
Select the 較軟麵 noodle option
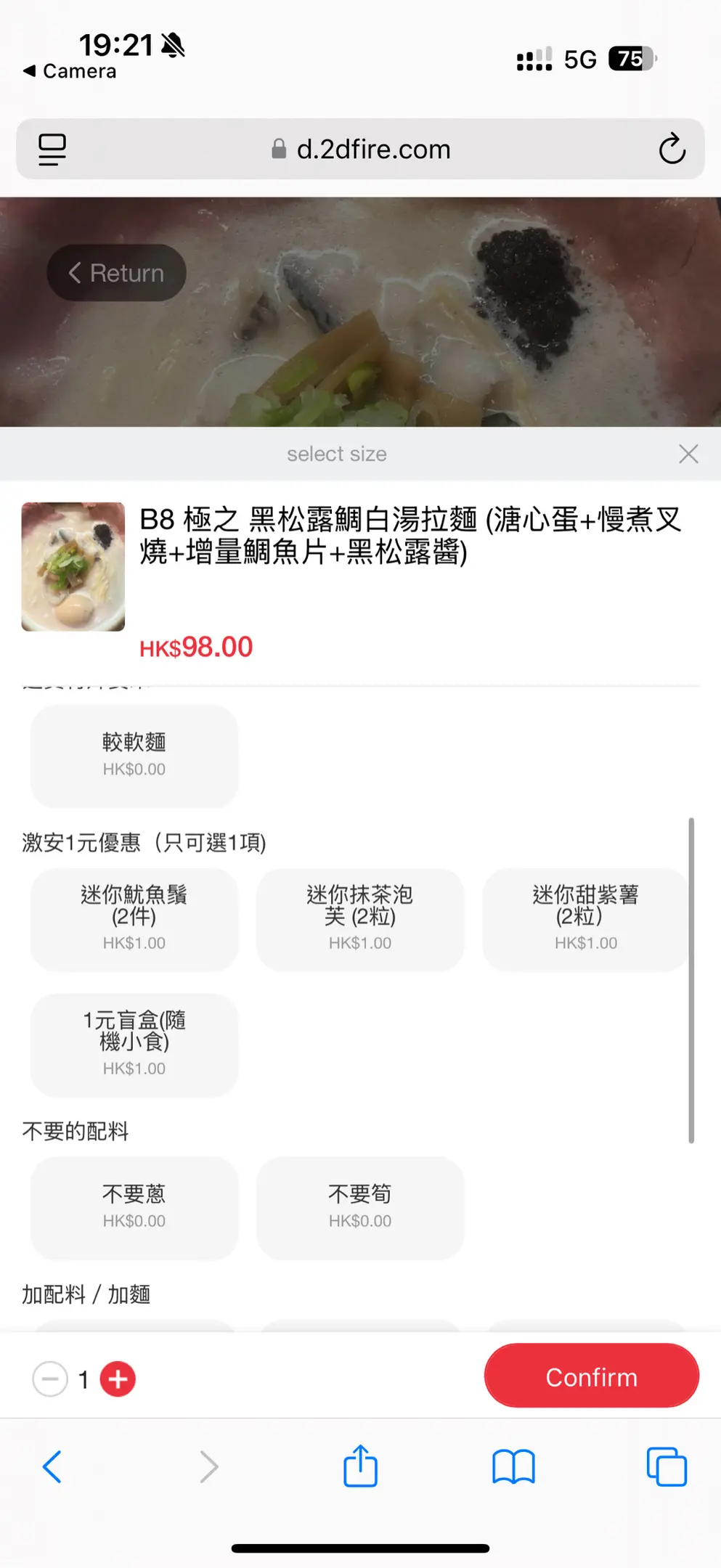coord(134,755)
